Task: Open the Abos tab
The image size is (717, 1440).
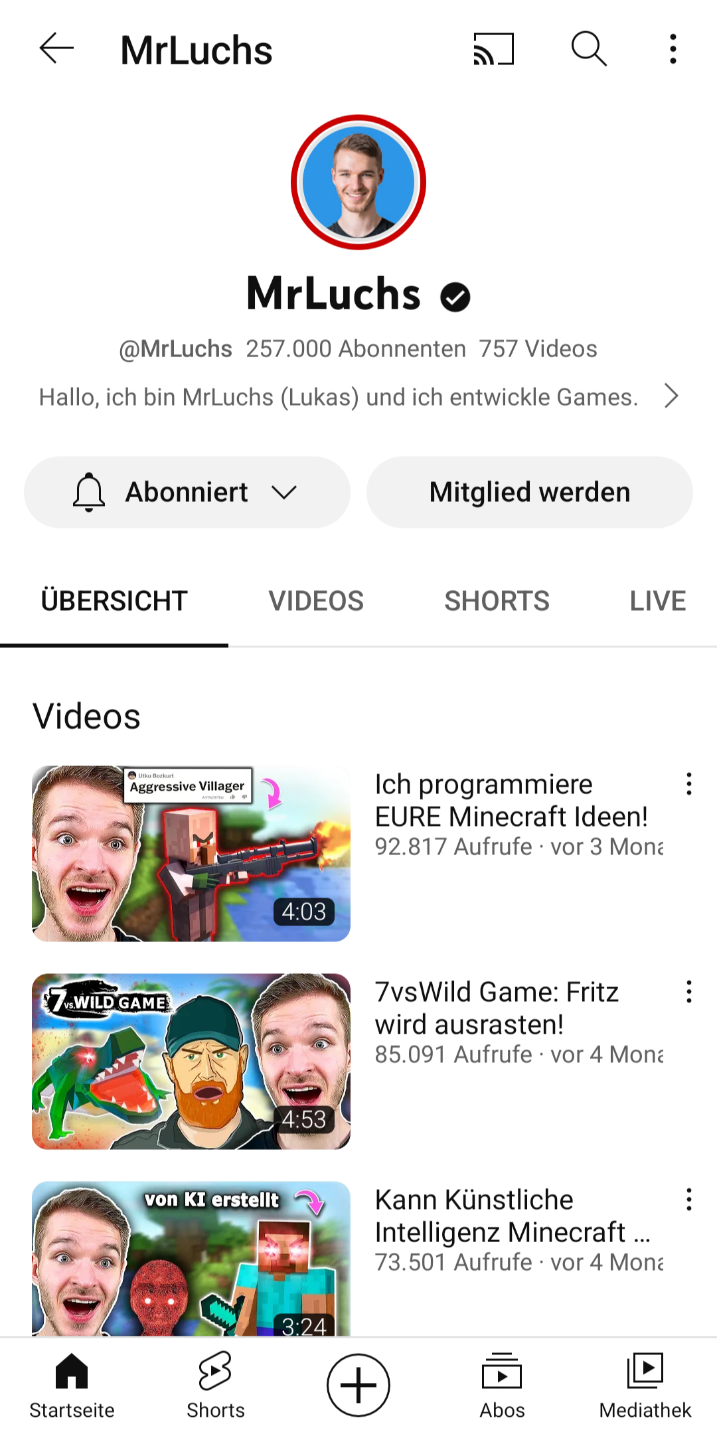Action: click(x=502, y=1386)
